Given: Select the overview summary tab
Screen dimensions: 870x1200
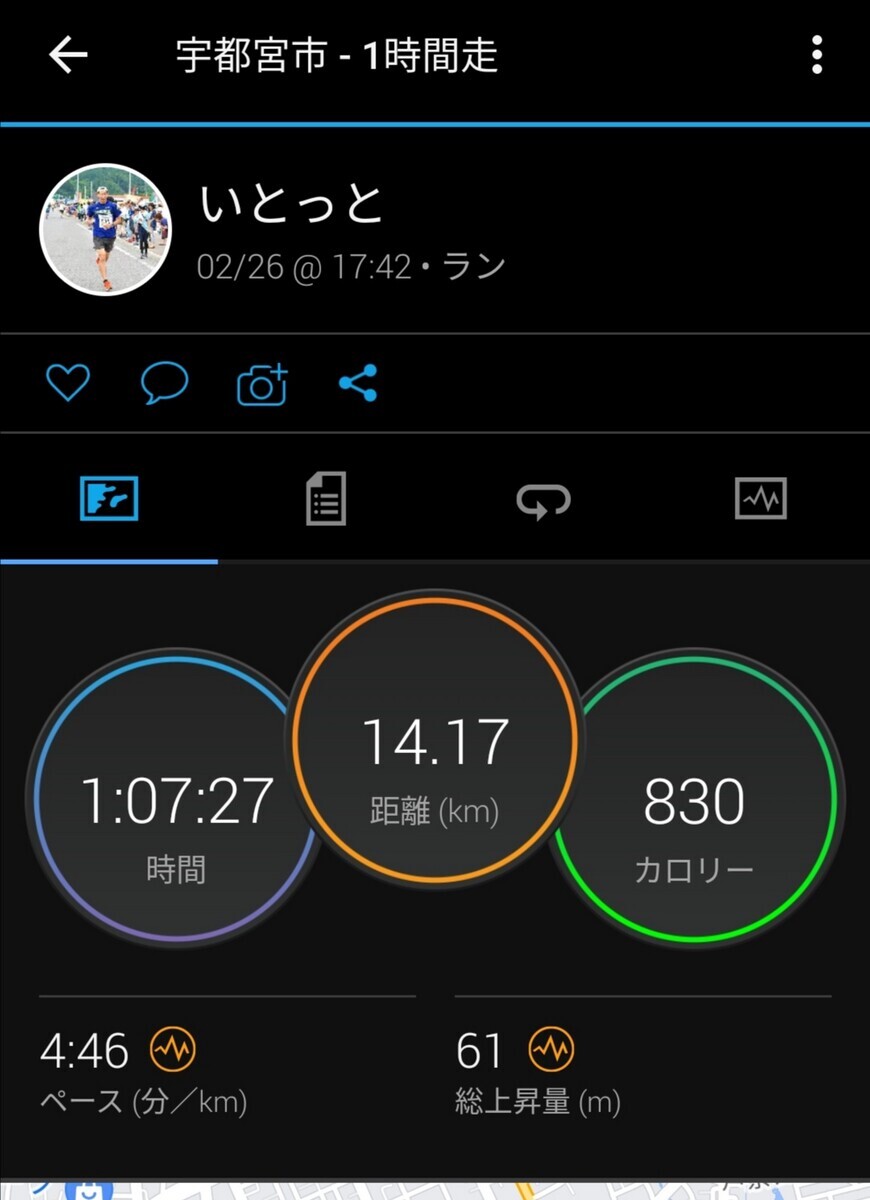Looking at the screenshot, I should [109, 498].
